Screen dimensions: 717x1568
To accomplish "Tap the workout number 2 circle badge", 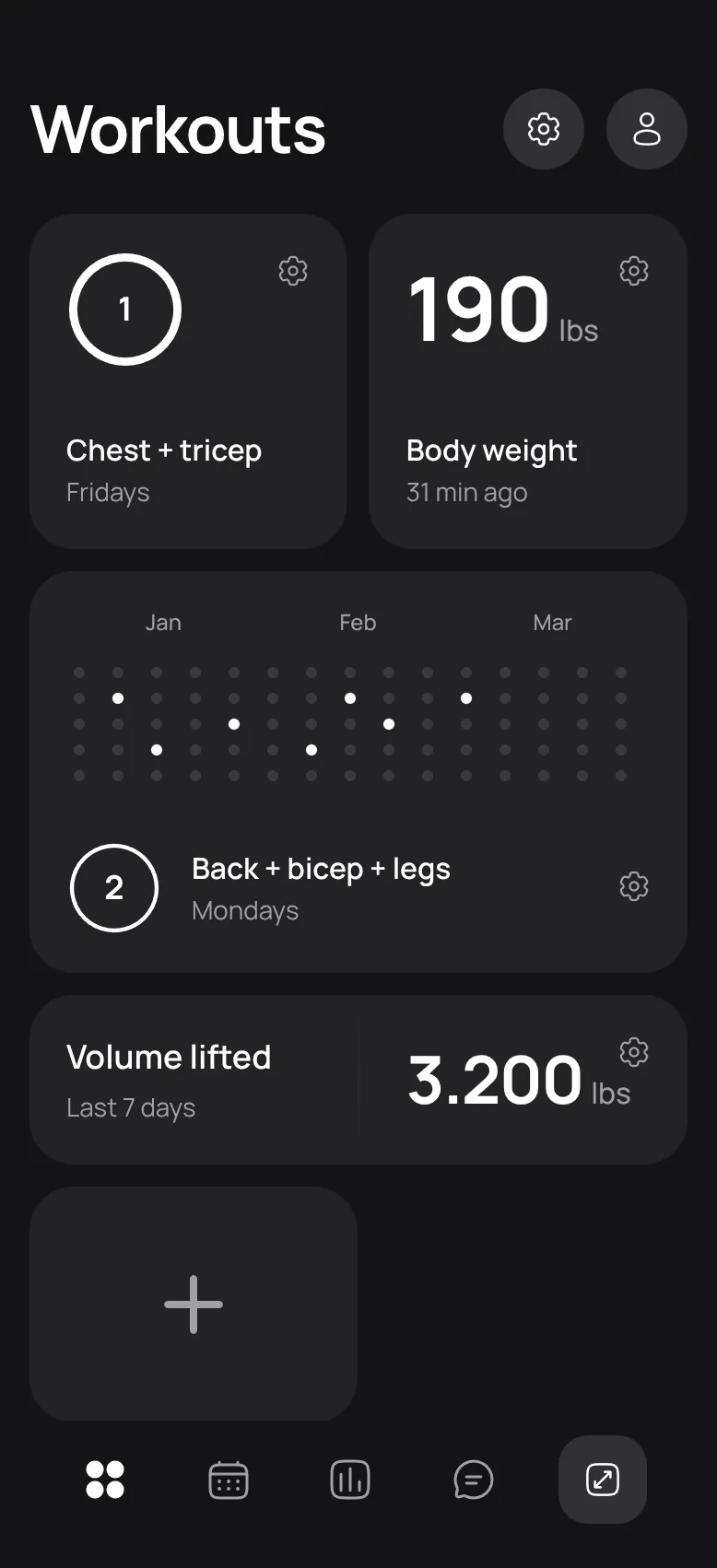I will 114,887.
